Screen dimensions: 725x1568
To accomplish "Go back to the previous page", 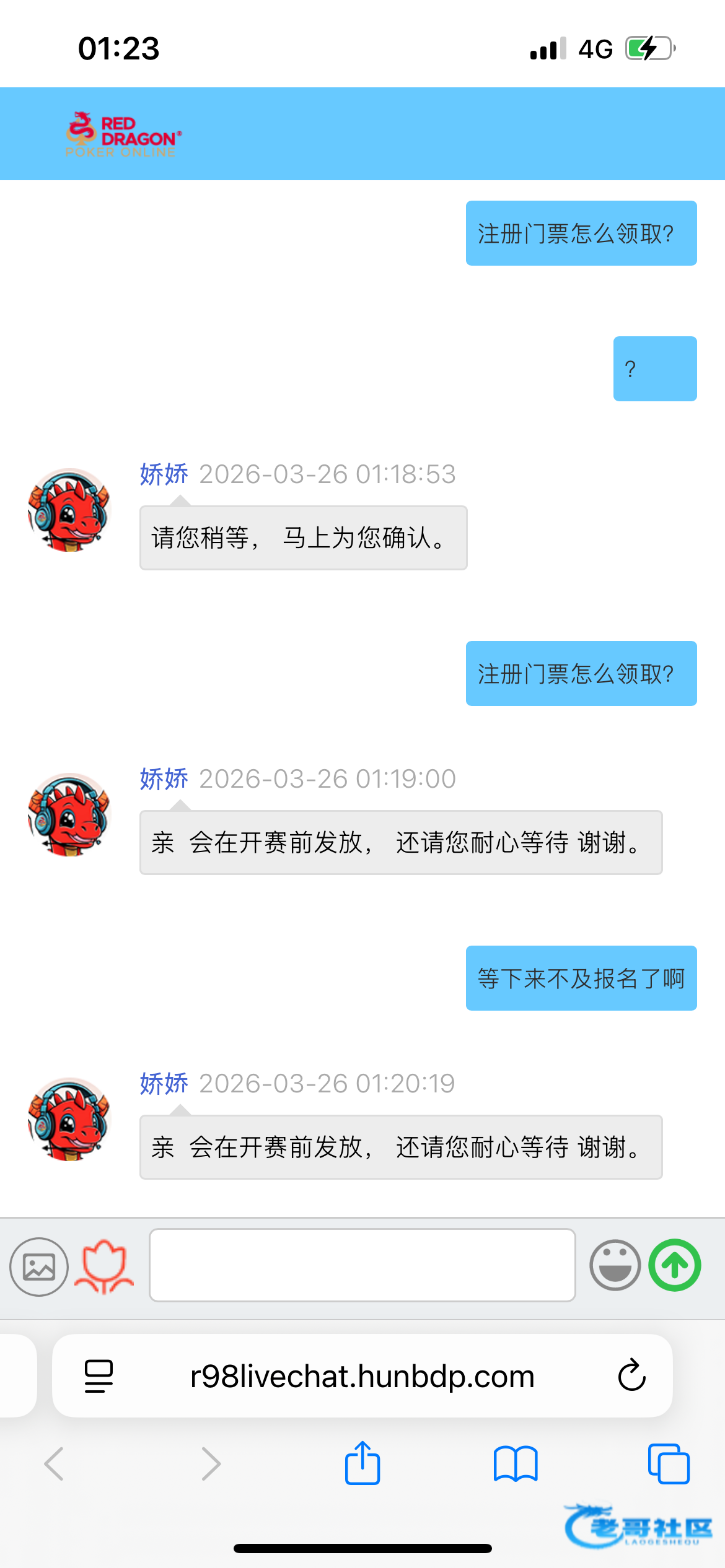I will click(55, 1463).
